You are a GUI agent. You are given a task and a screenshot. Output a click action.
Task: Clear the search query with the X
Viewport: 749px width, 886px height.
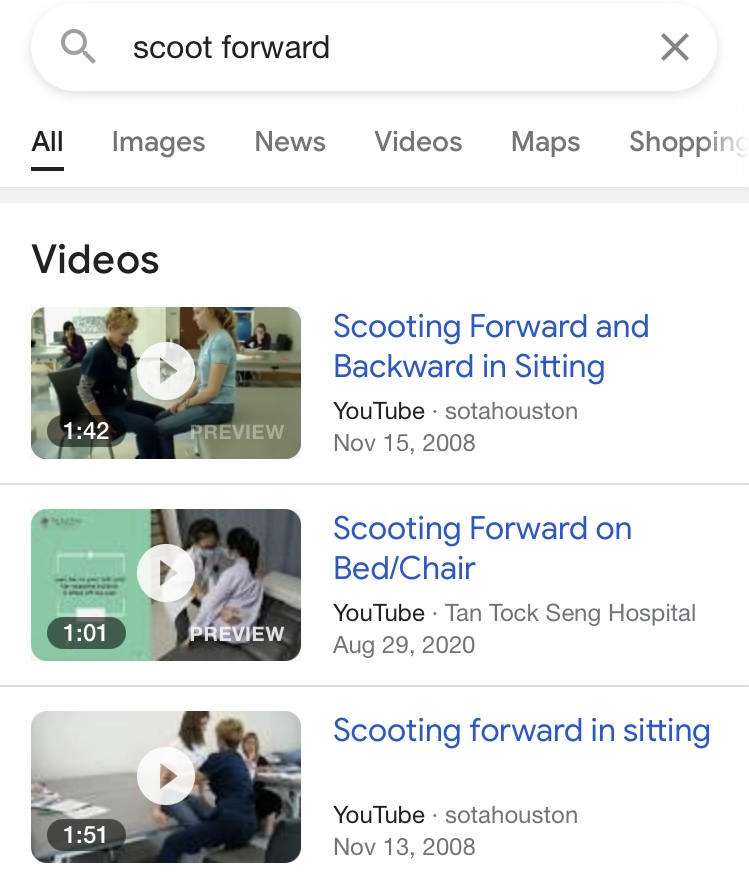click(x=675, y=47)
